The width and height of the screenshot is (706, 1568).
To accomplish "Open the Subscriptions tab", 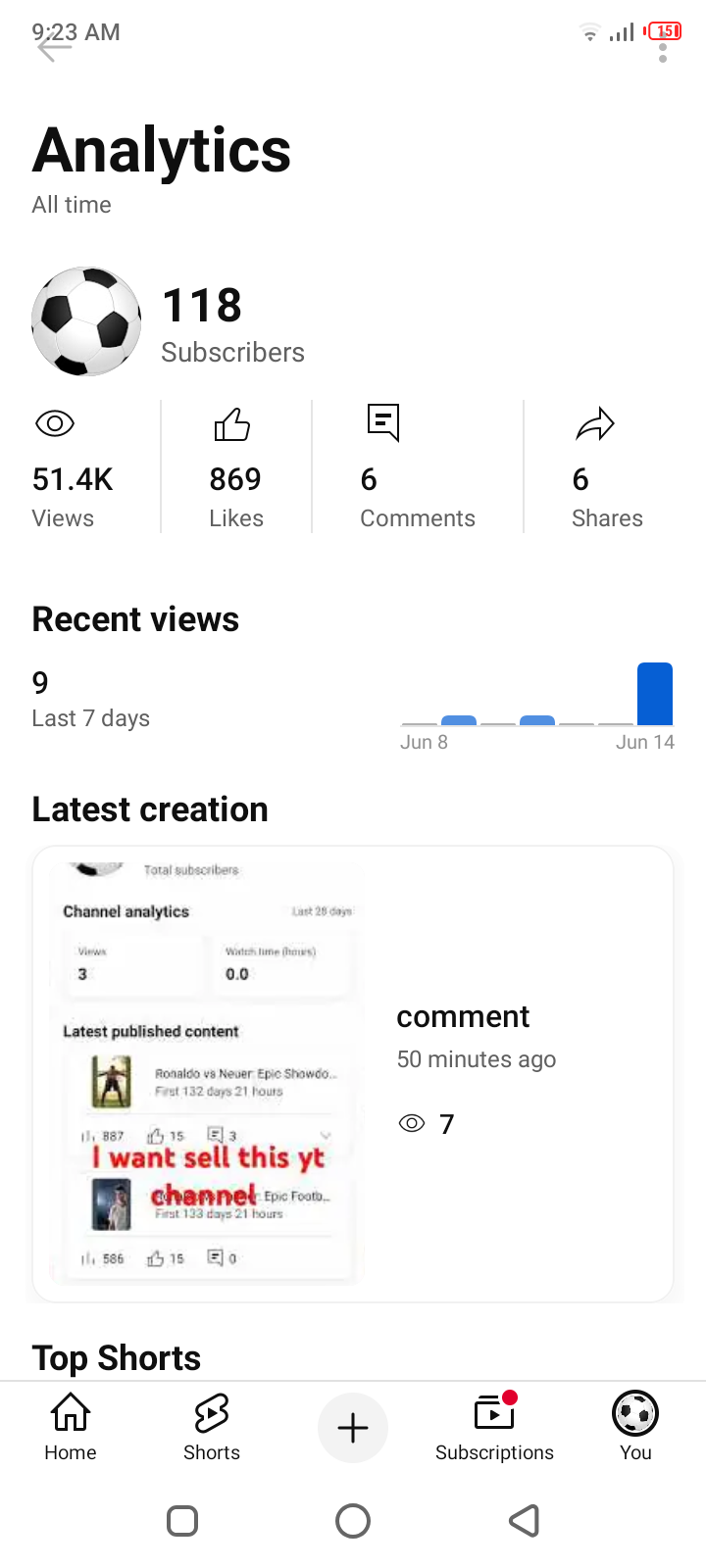I will [494, 1427].
